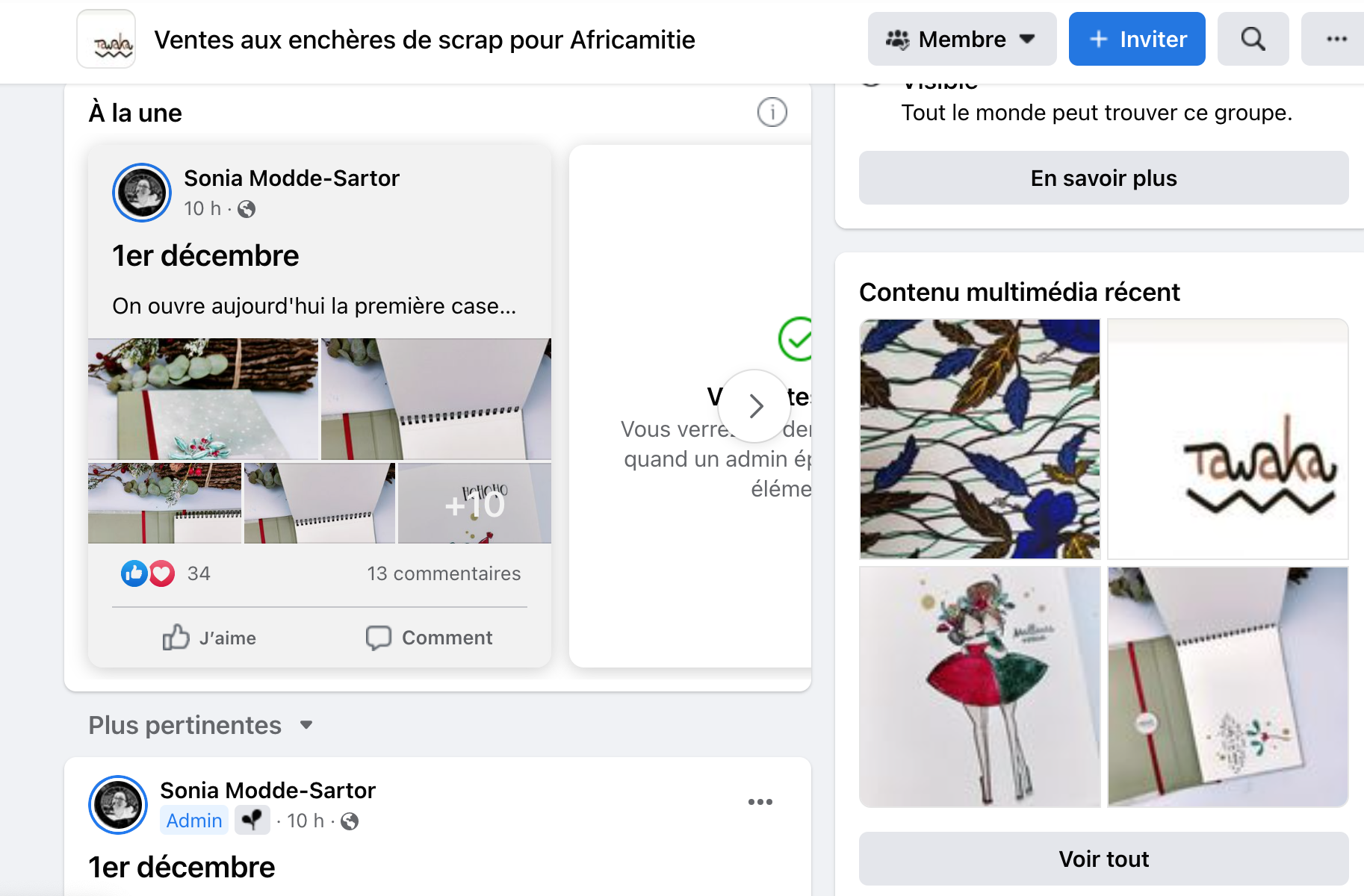
Task: View the 13 commentaires
Action: coord(444,573)
